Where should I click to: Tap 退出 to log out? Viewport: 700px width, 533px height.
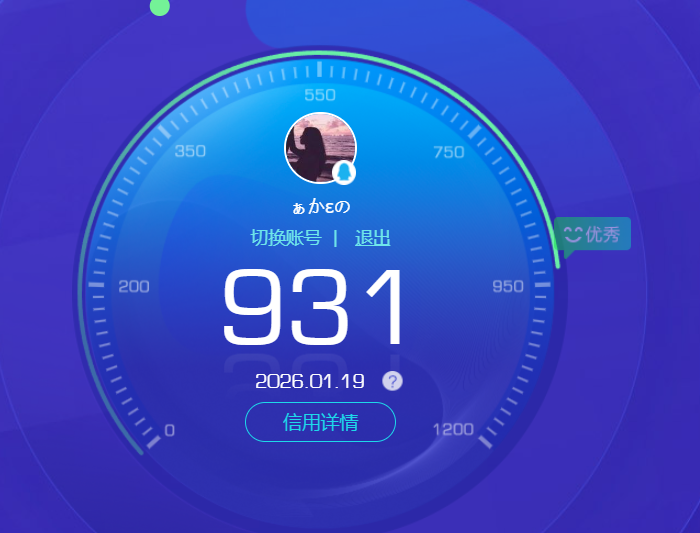[x=372, y=238]
